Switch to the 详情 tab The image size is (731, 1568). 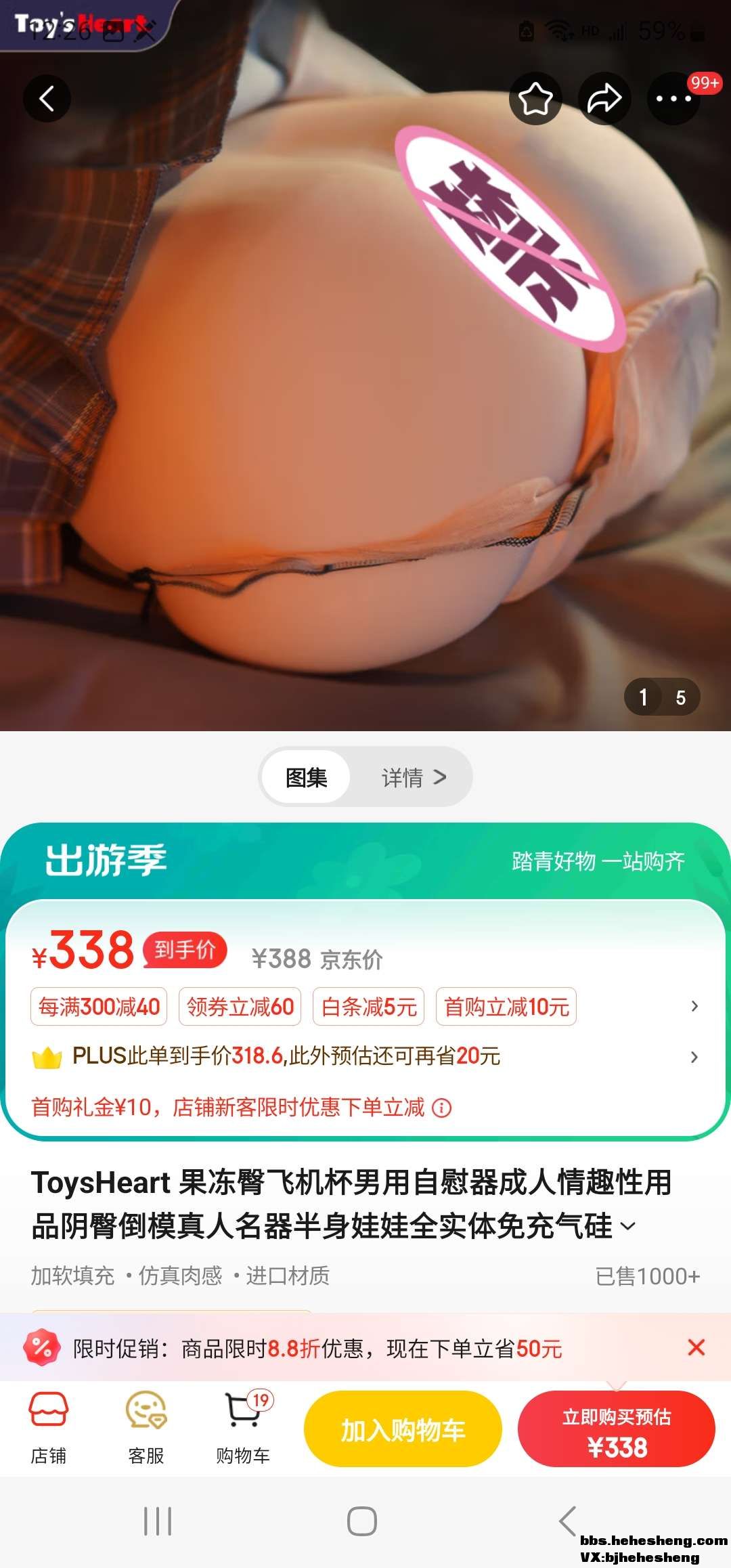[413, 777]
